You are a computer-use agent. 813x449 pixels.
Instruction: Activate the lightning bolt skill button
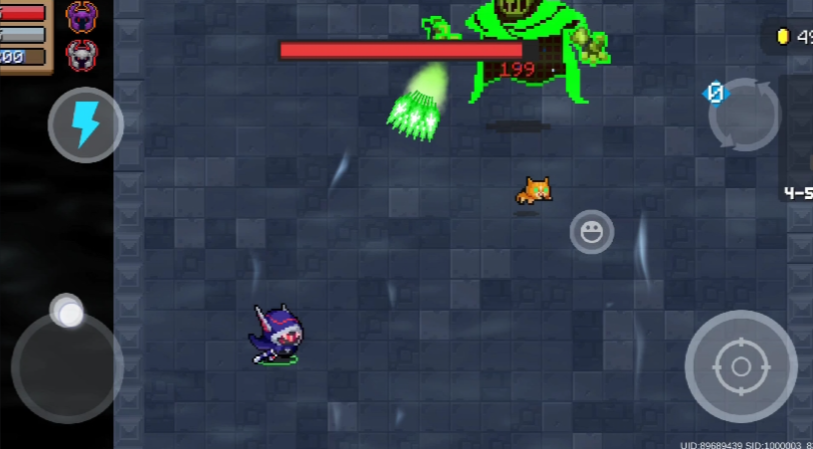pos(85,125)
